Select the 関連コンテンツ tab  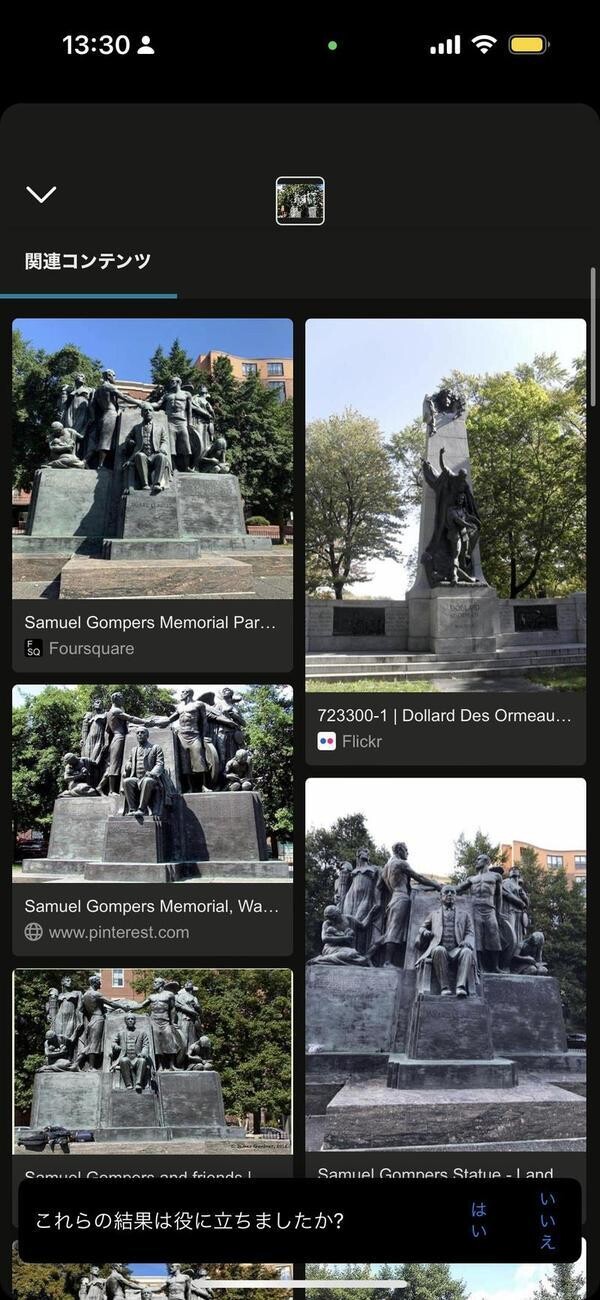click(x=88, y=262)
